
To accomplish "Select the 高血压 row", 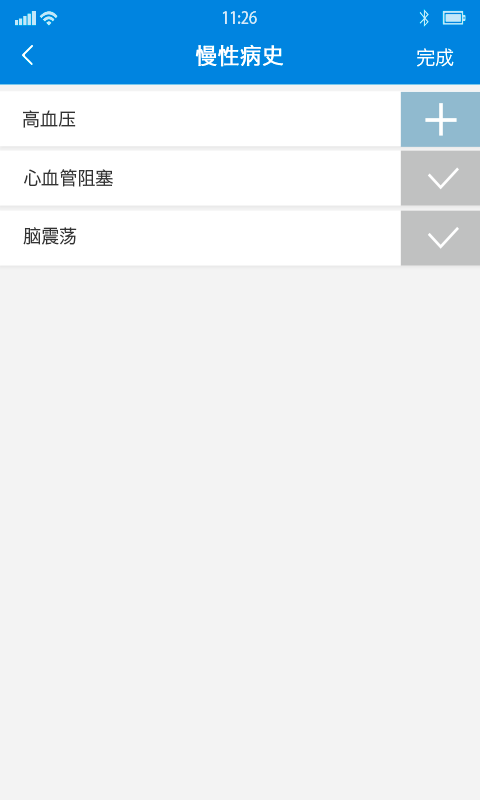I will click(200, 119).
